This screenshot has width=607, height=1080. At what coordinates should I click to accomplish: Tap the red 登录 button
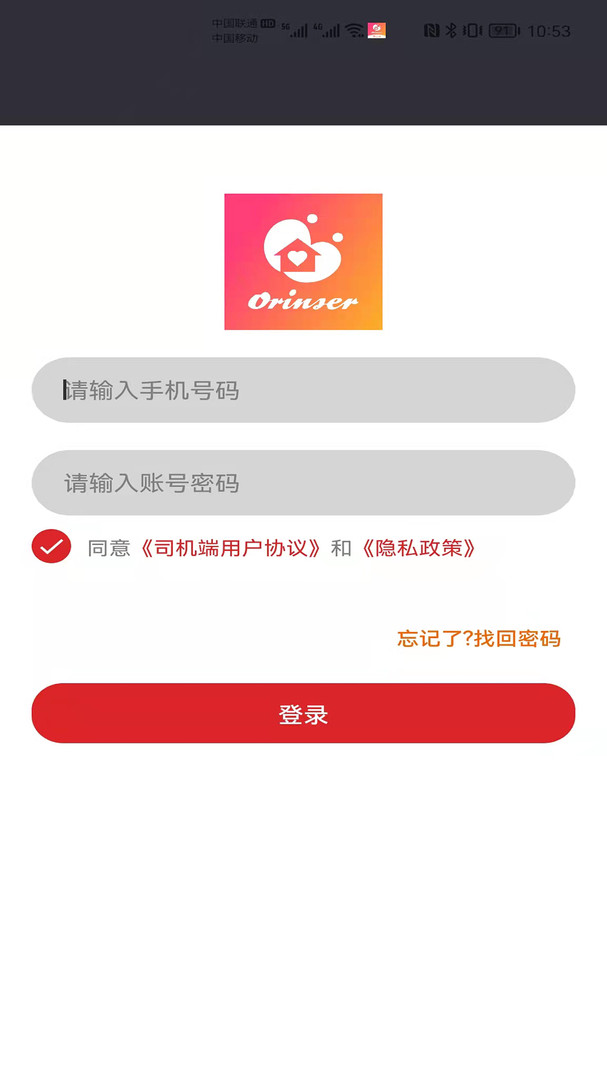[303, 714]
